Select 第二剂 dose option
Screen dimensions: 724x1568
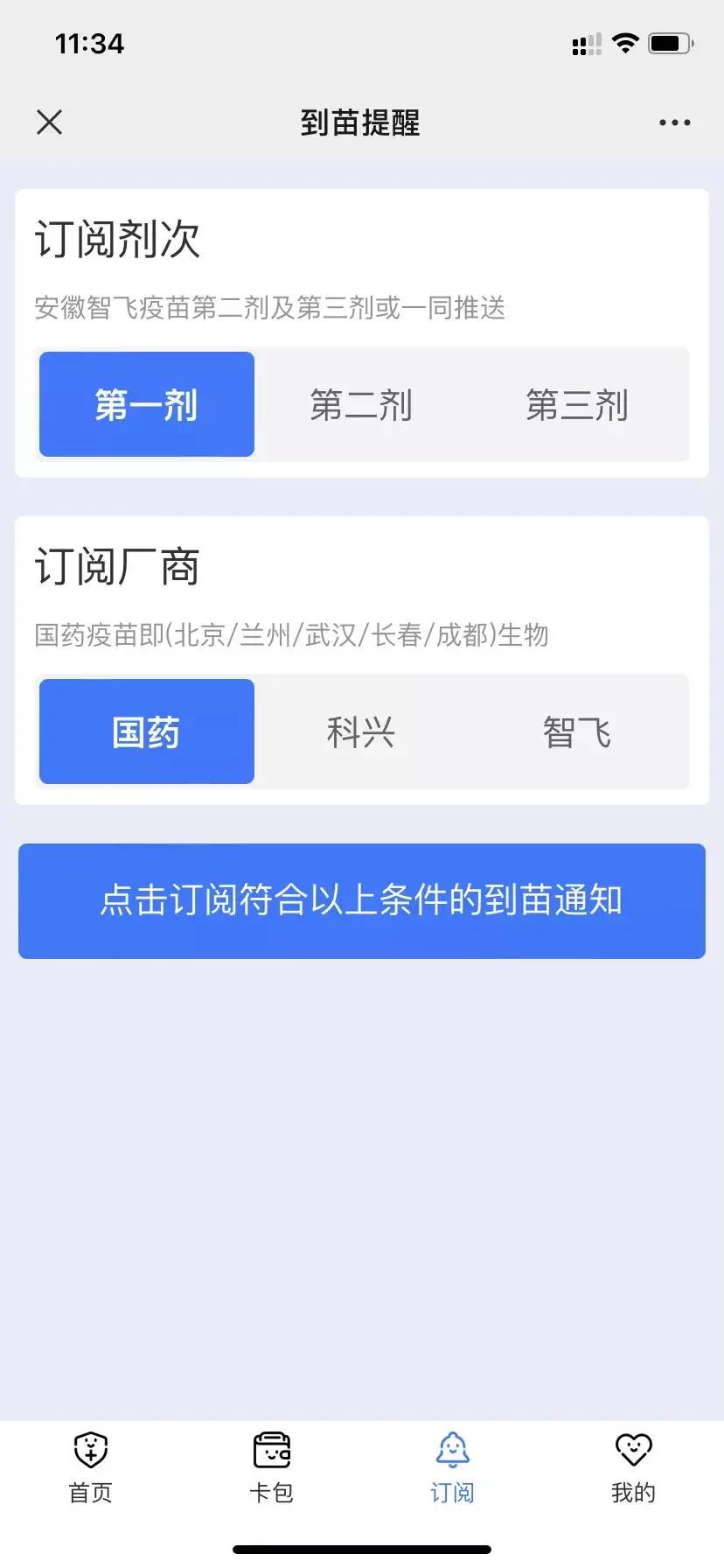361,404
